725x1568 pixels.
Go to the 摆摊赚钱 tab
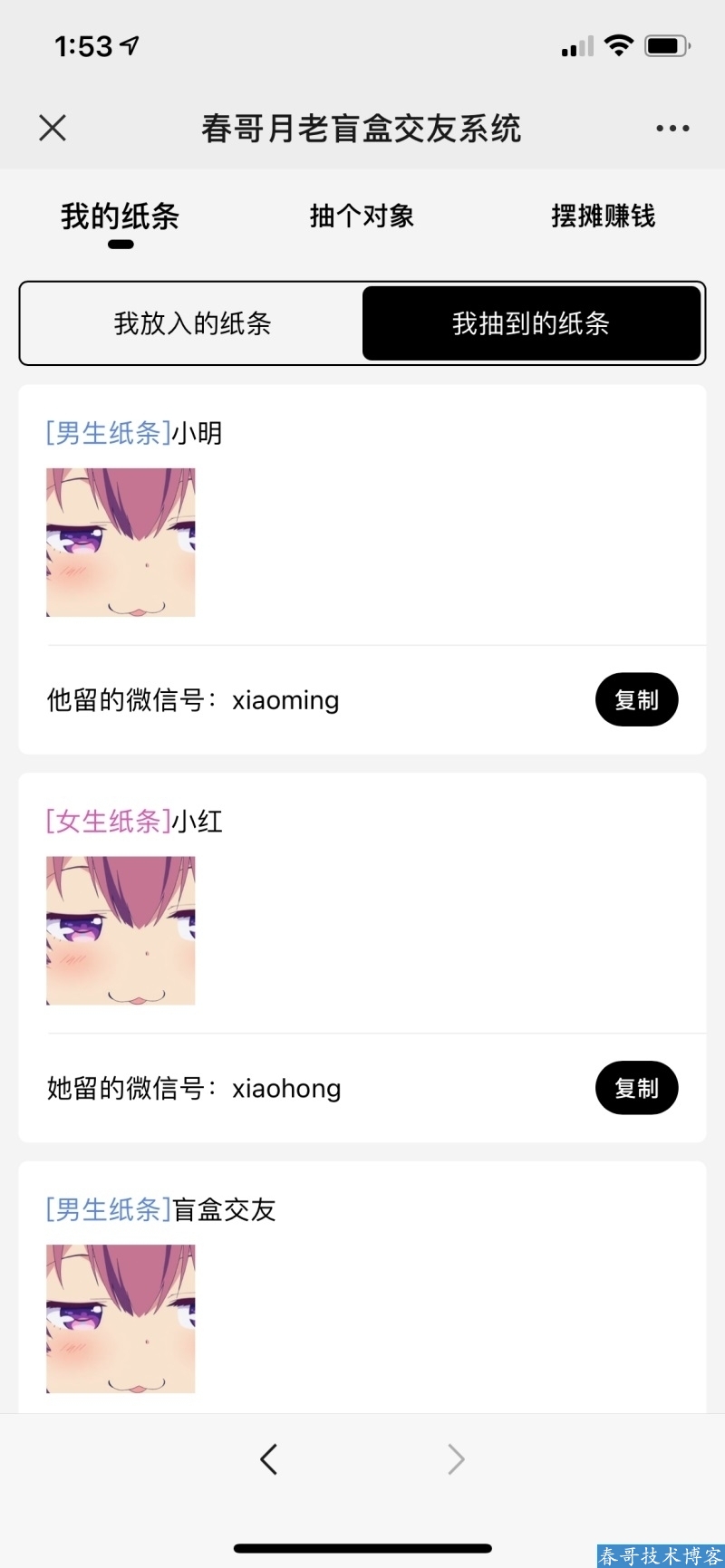click(x=603, y=216)
